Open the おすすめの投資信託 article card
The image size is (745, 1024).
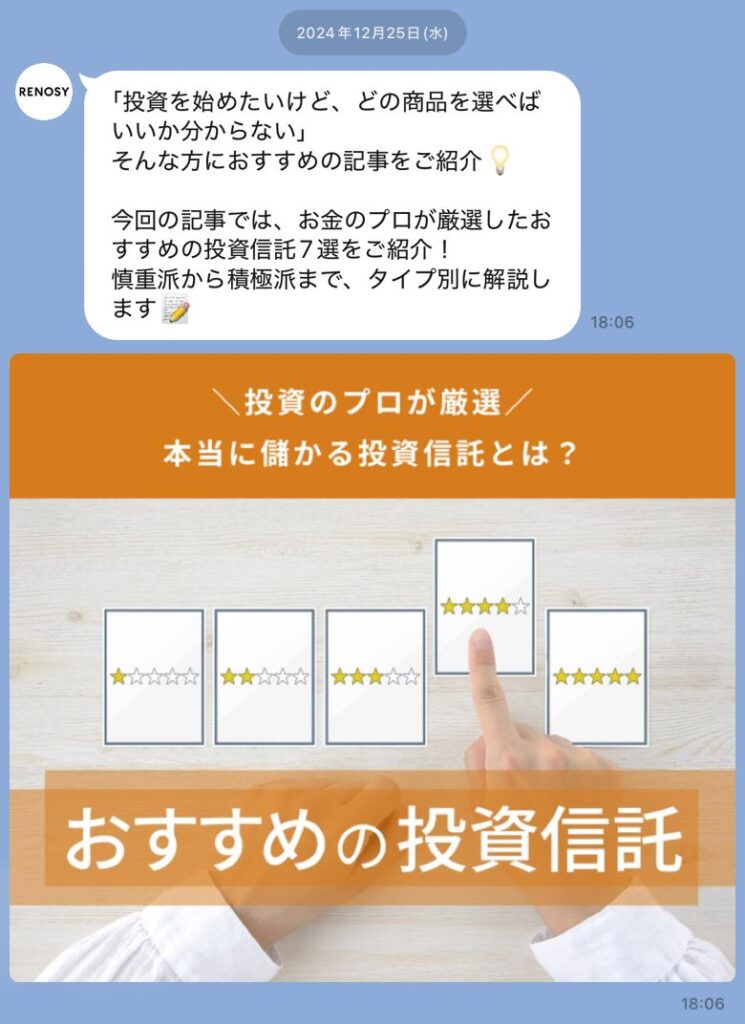(372, 667)
